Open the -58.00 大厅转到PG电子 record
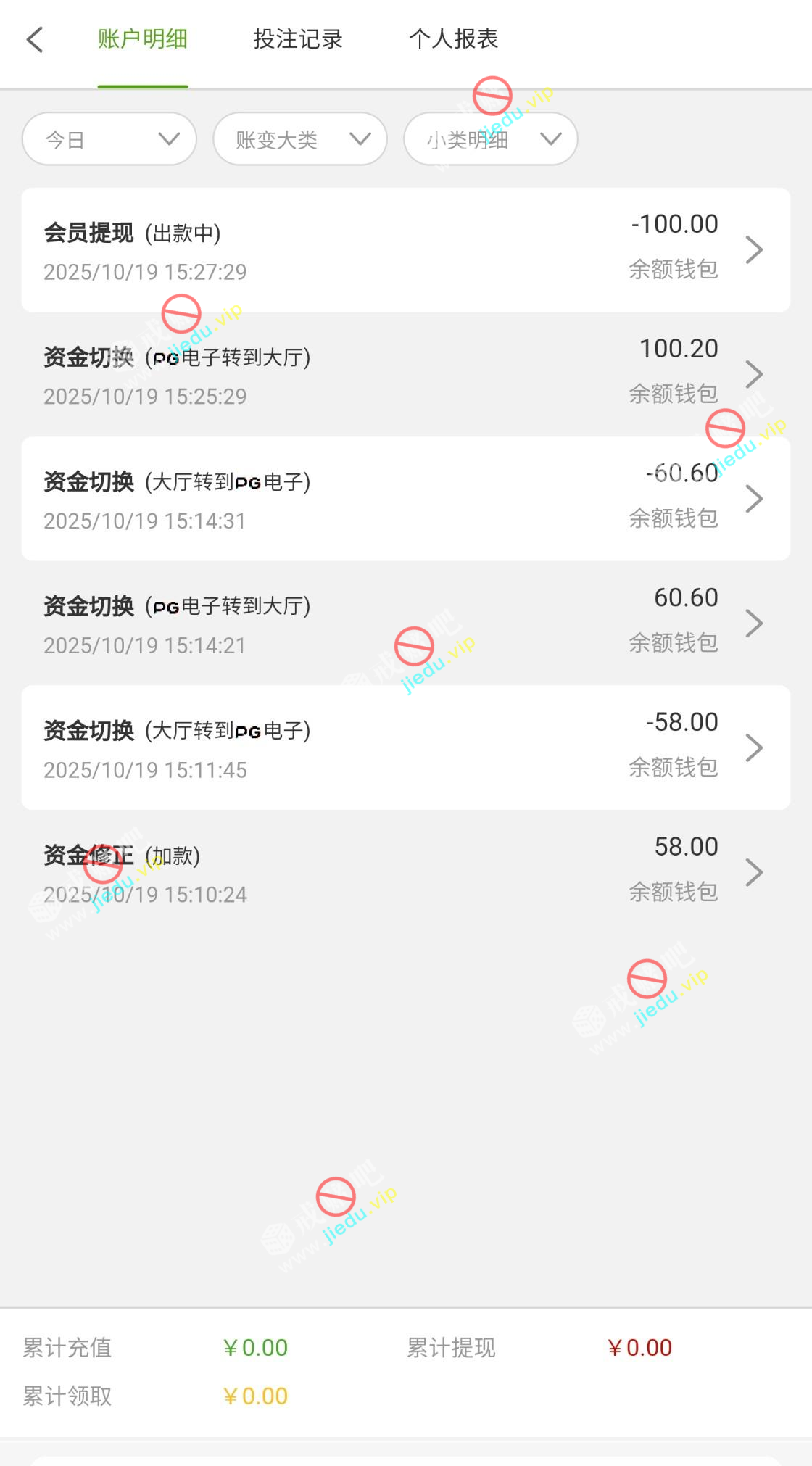Image resolution: width=812 pixels, height=1466 pixels. pyautogui.click(x=406, y=748)
